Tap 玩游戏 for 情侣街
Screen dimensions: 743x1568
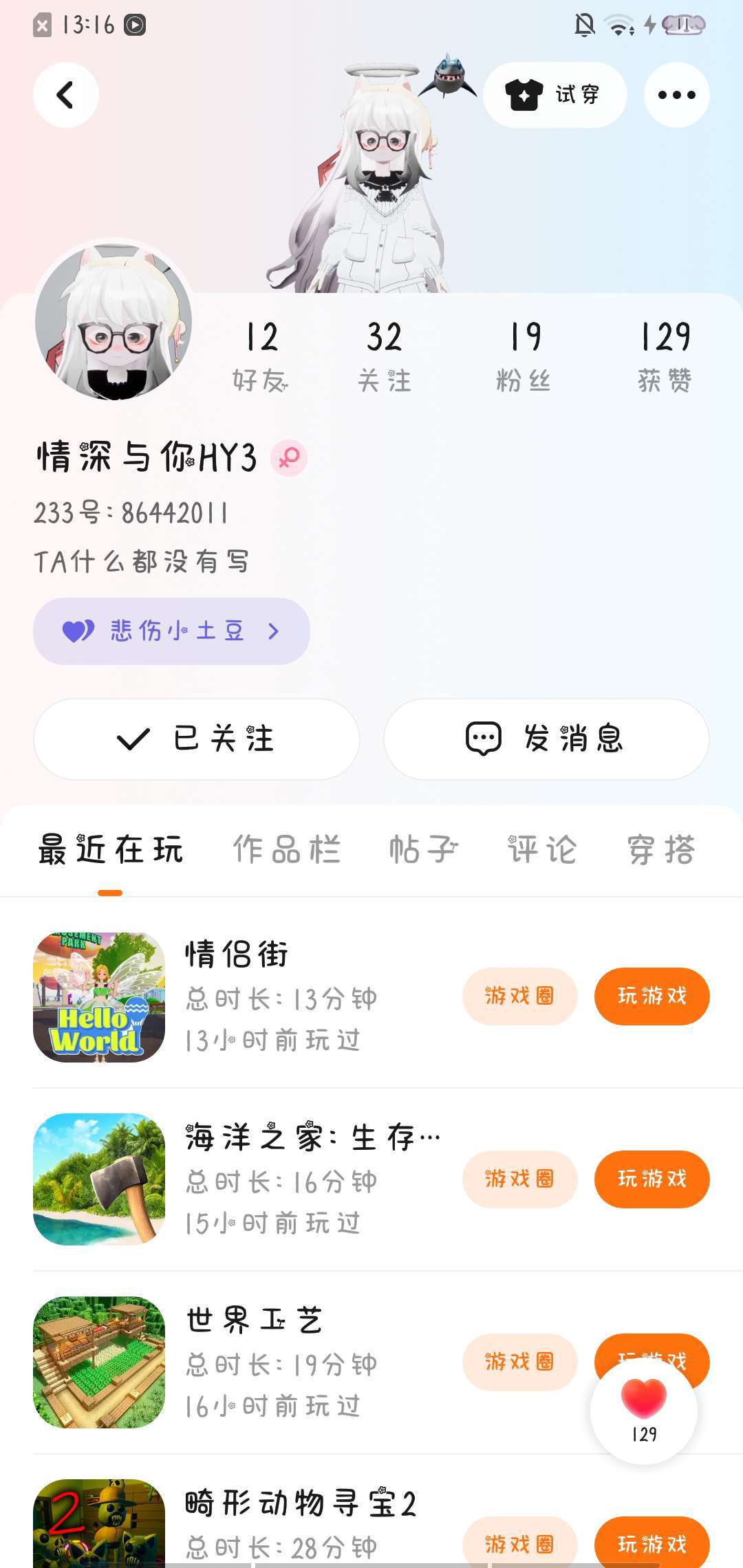click(652, 996)
